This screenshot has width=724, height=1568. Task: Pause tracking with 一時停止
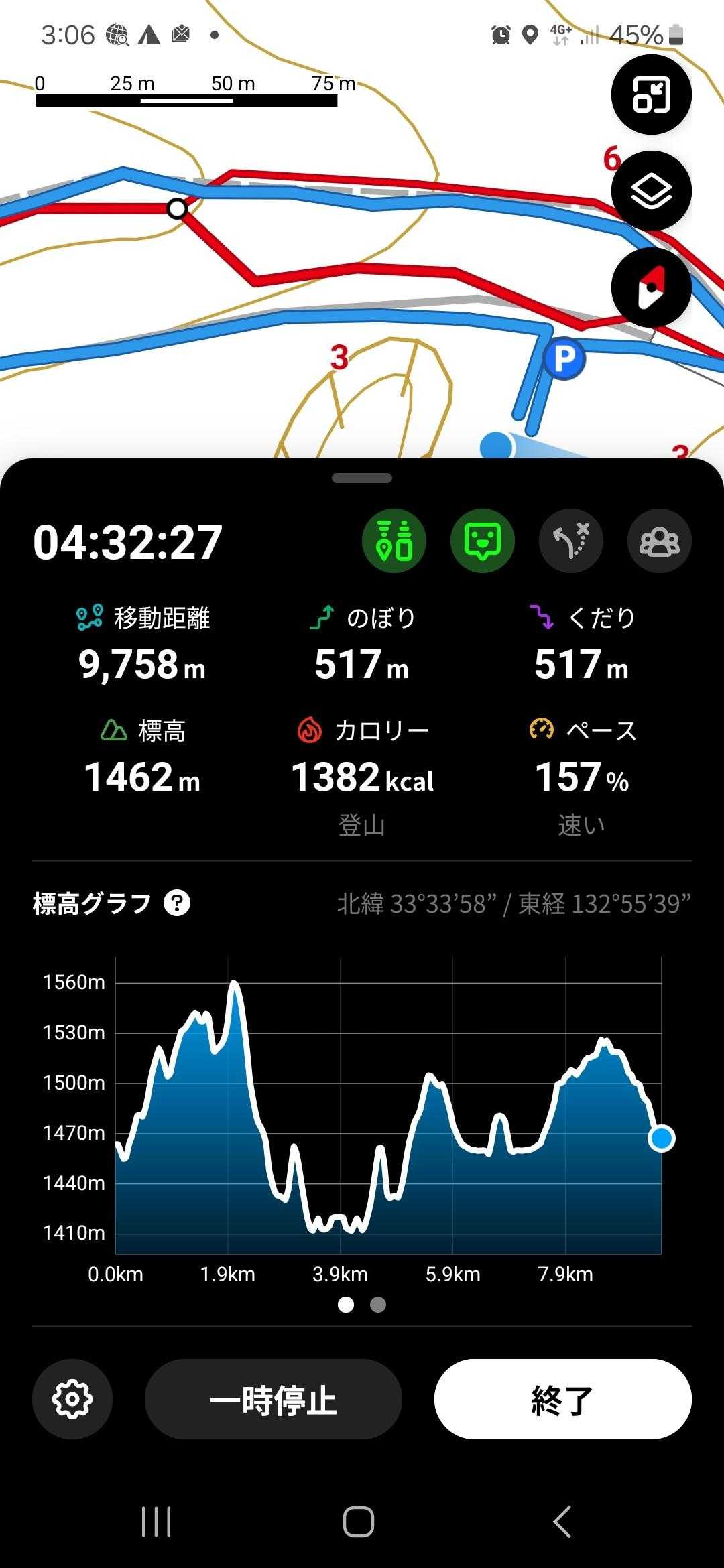coord(274,1398)
